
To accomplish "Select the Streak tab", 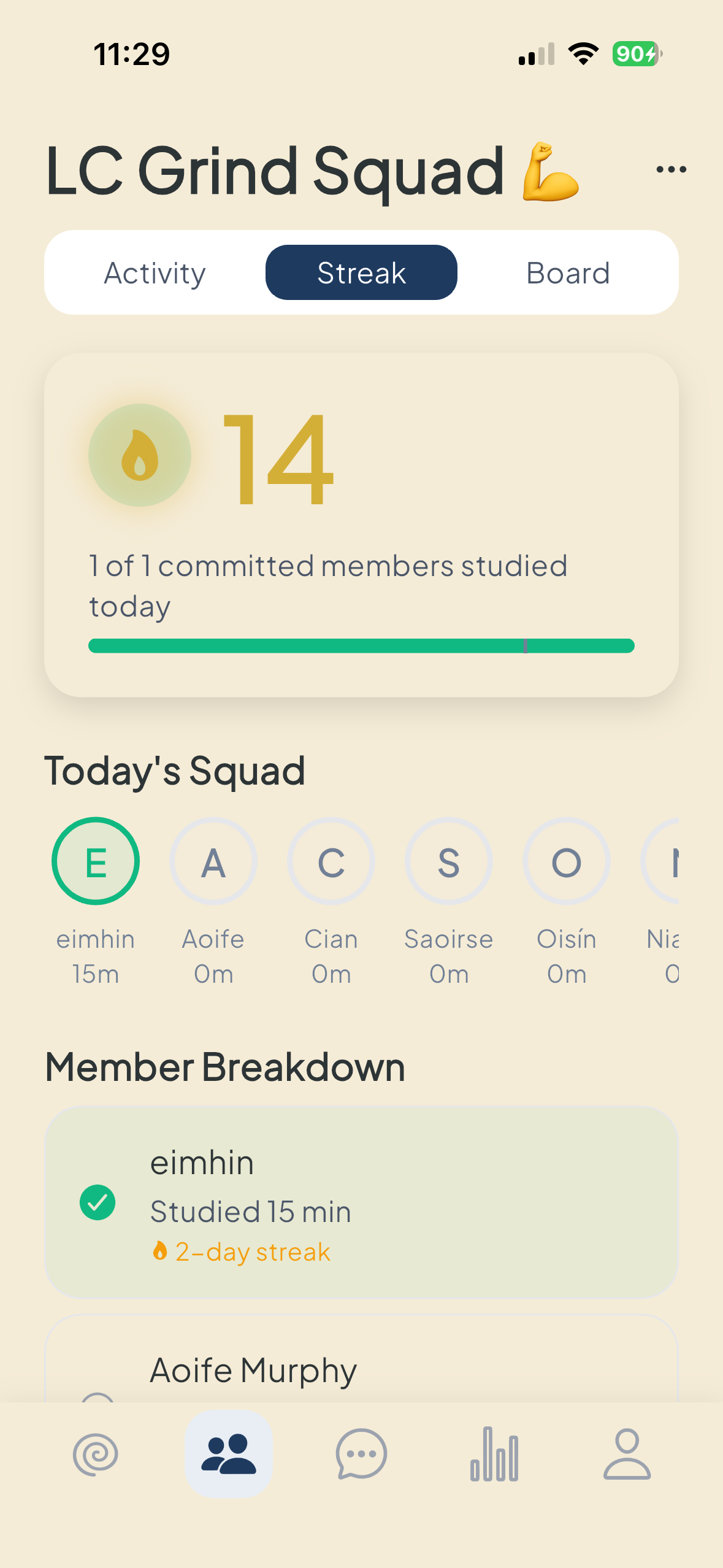I will [x=361, y=272].
